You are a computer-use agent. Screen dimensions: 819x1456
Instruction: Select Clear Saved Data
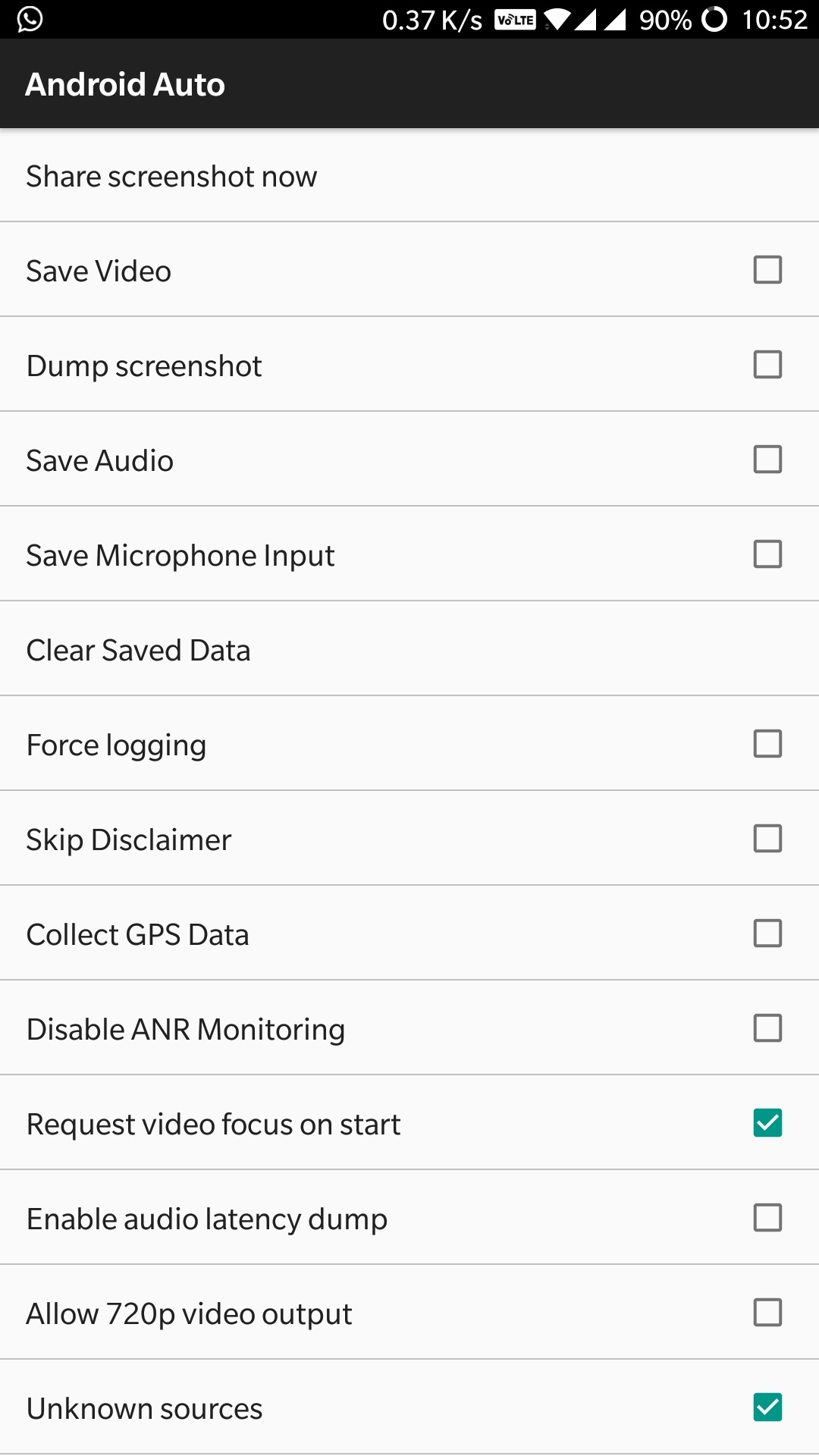point(138,650)
